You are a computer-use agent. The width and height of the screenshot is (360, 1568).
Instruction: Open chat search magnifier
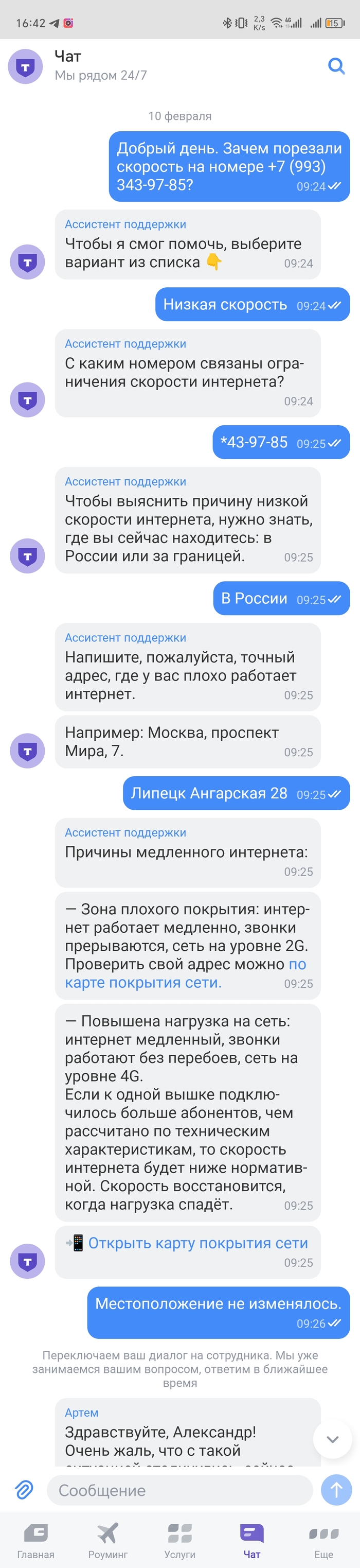point(336,66)
